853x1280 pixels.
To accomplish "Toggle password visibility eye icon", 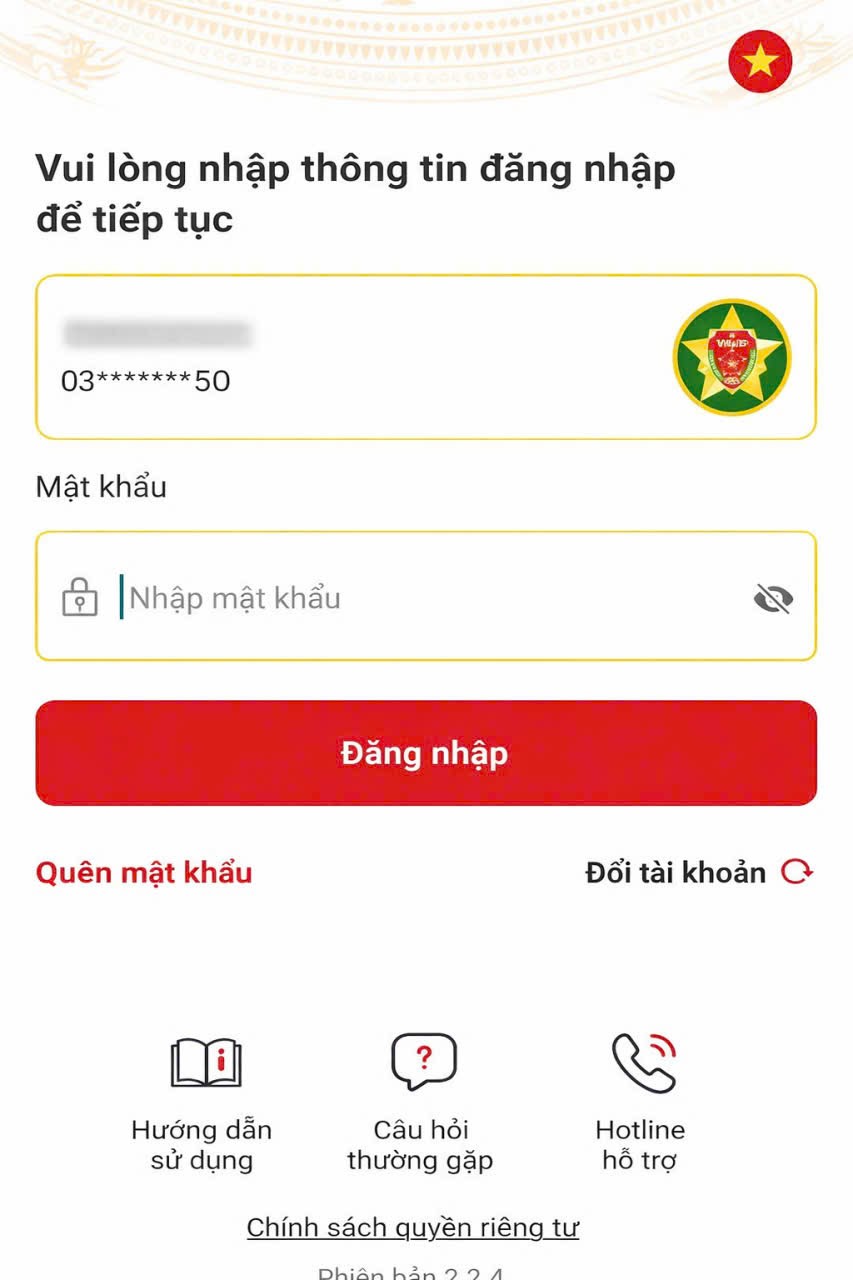I will pyautogui.click(x=772, y=599).
